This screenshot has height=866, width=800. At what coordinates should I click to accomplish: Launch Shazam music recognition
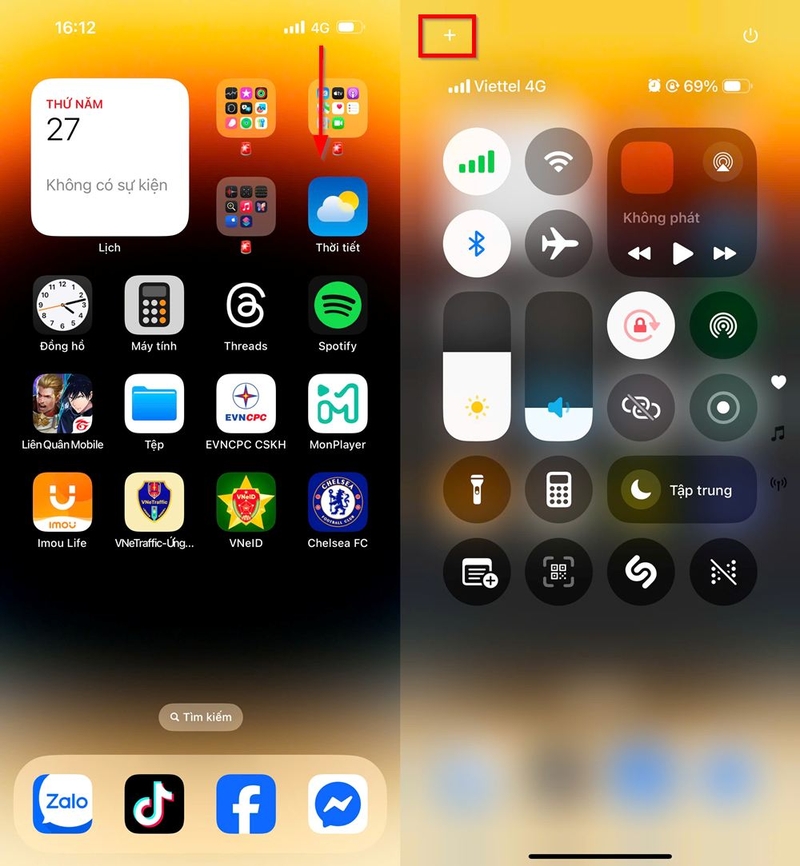point(641,572)
